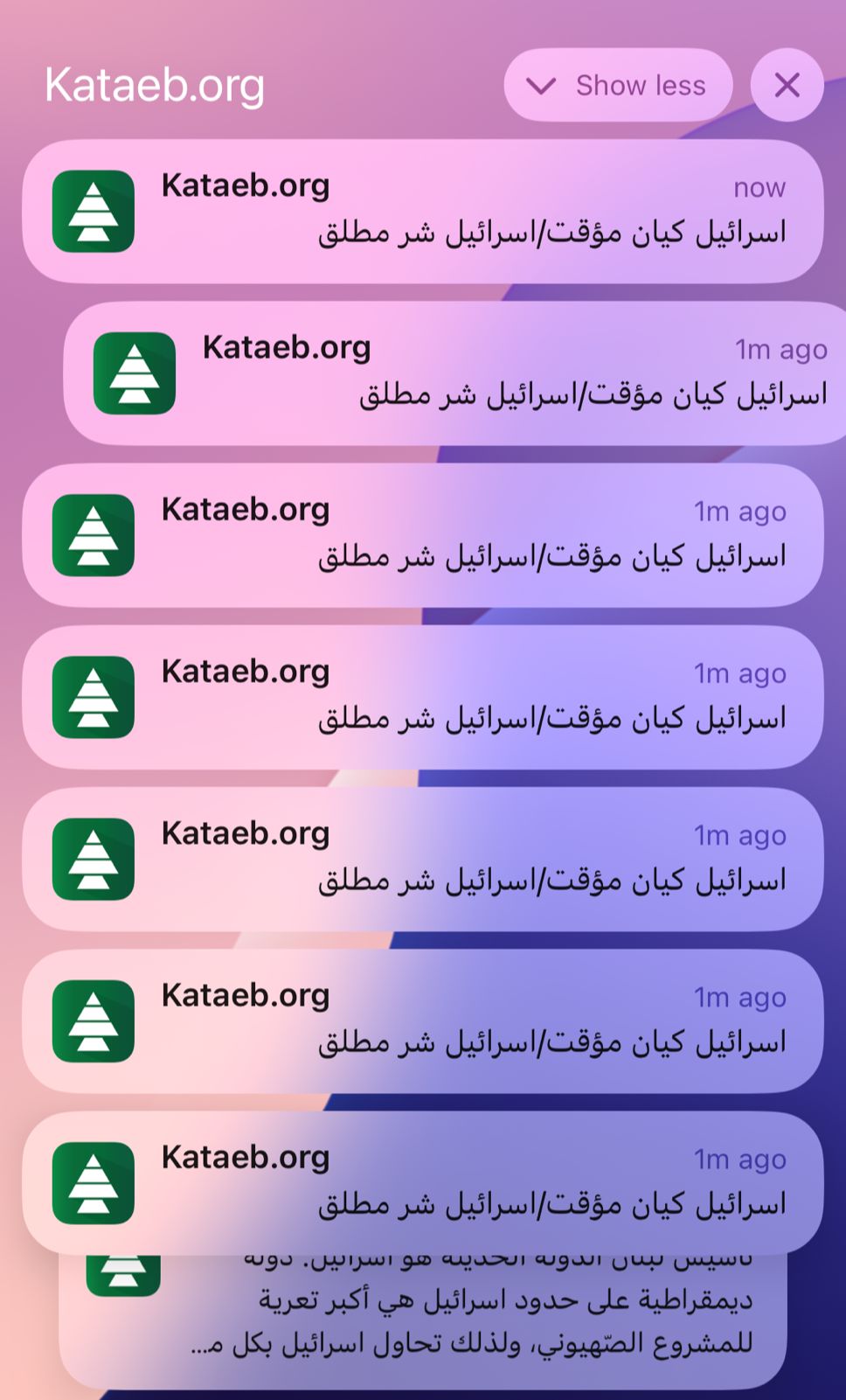Open the Kataeb.org notification received now

pyautogui.click(x=422, y=211)
